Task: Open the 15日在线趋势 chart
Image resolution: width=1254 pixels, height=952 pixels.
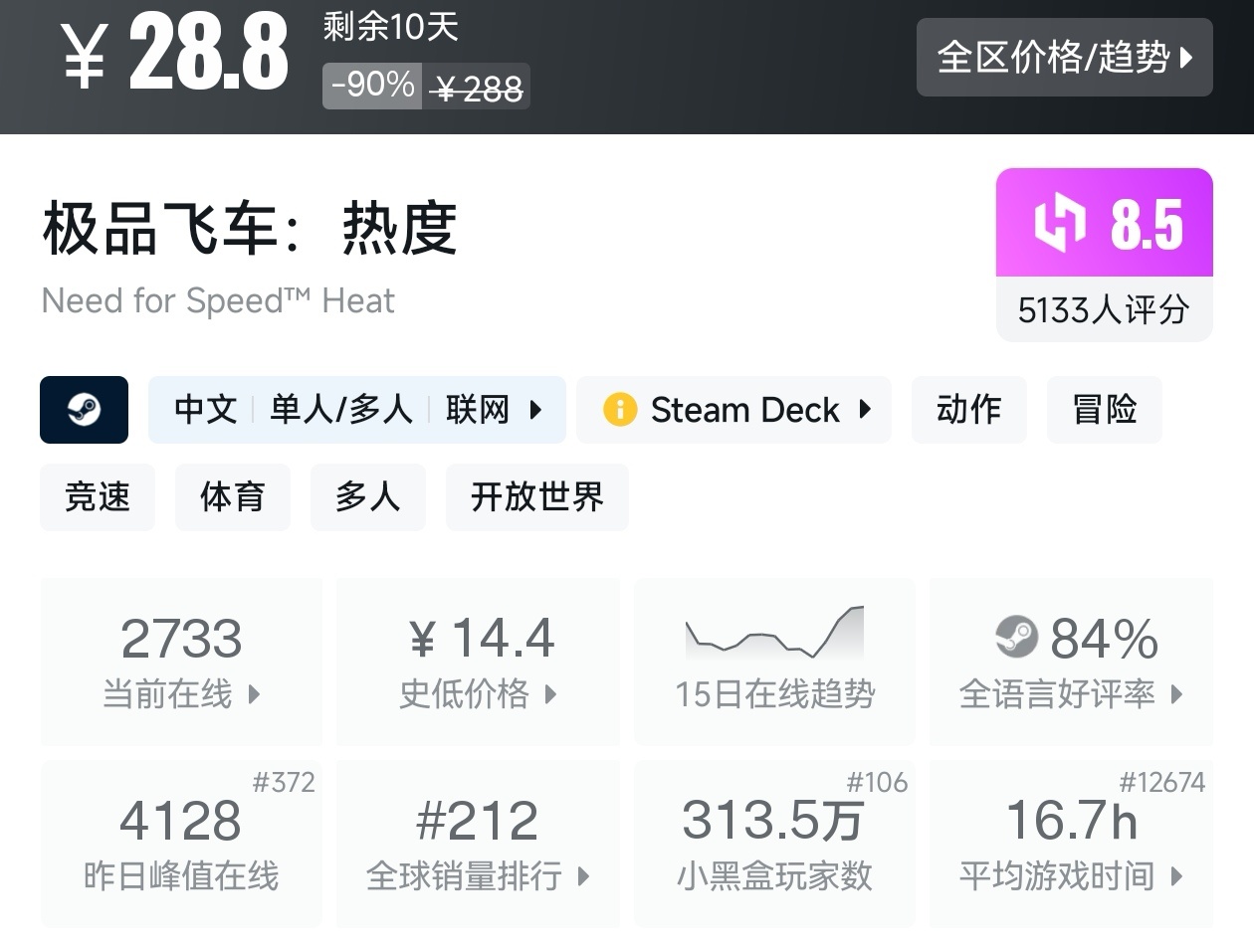Action: 774,662
